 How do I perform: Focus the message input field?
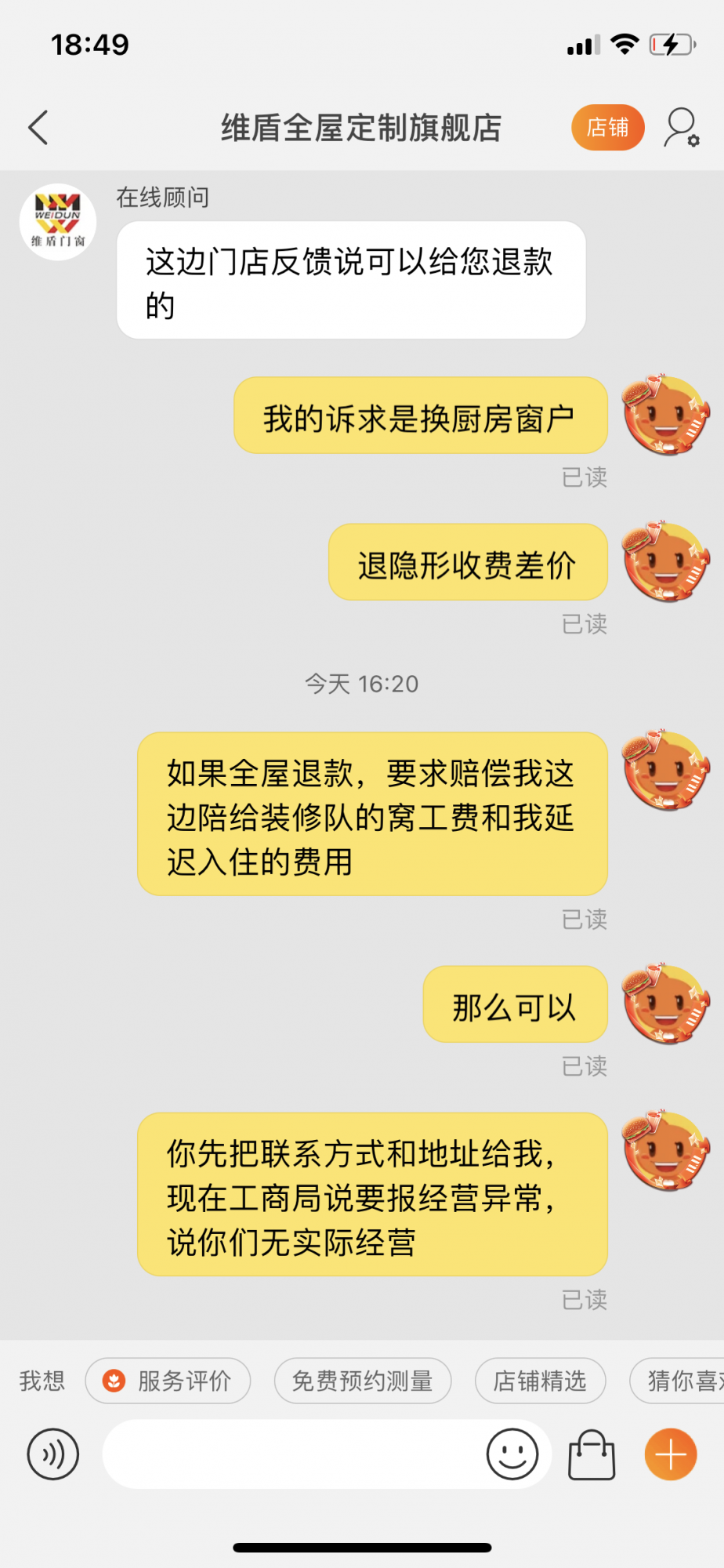pos(290,1454)
